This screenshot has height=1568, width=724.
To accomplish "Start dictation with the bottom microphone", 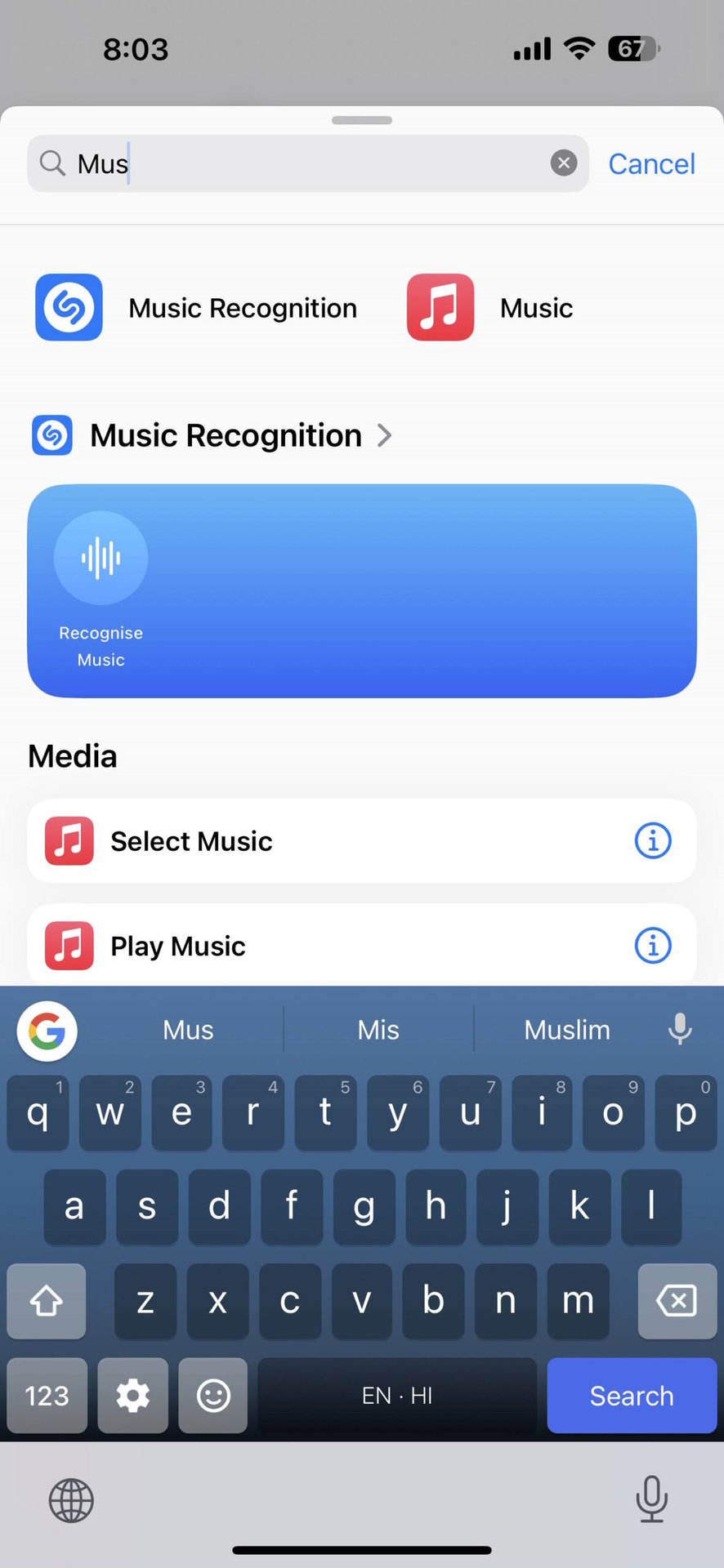I will [x=651, y=1499].
